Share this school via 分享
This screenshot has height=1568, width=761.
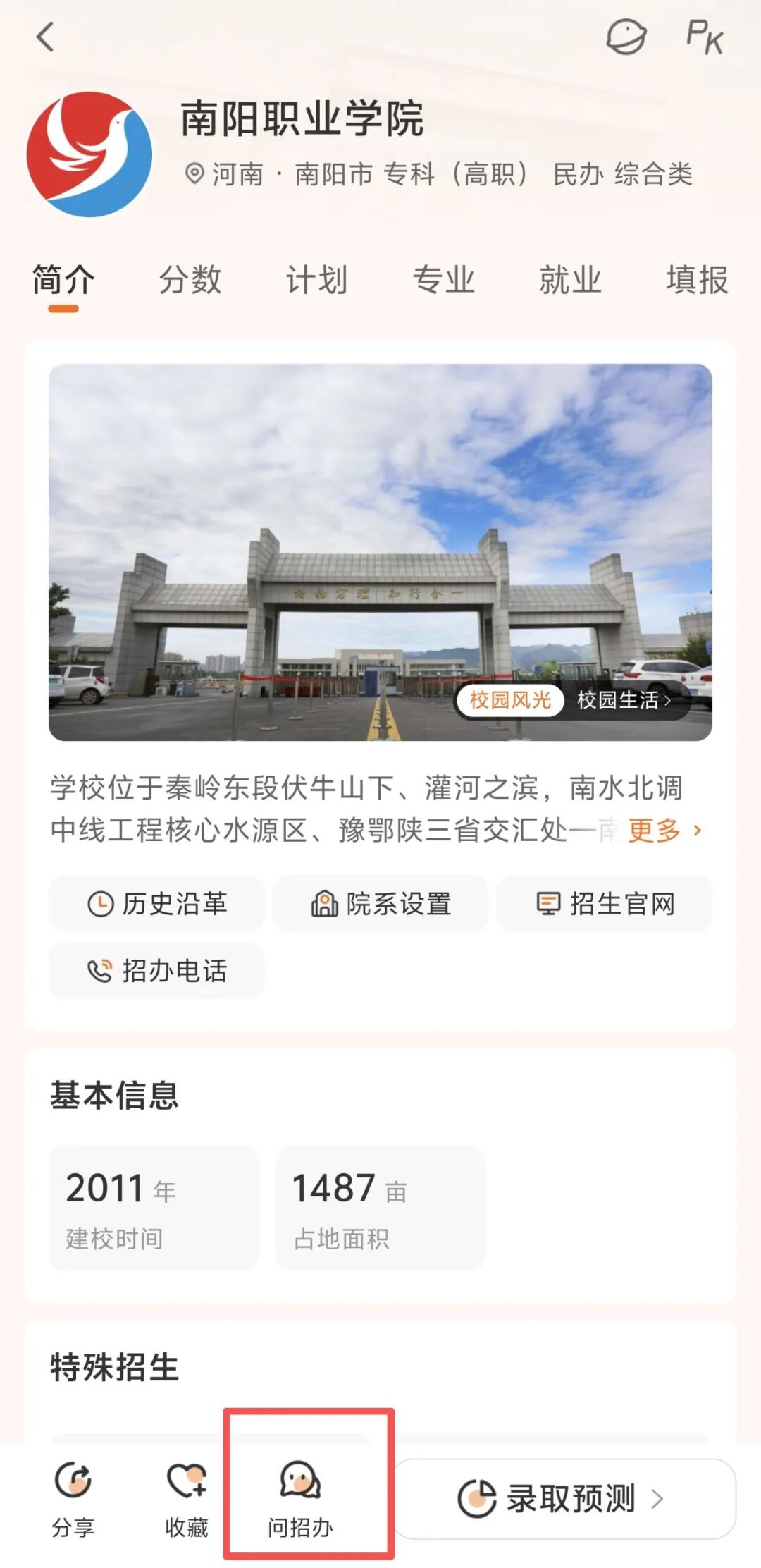[x=73, y=1497]
